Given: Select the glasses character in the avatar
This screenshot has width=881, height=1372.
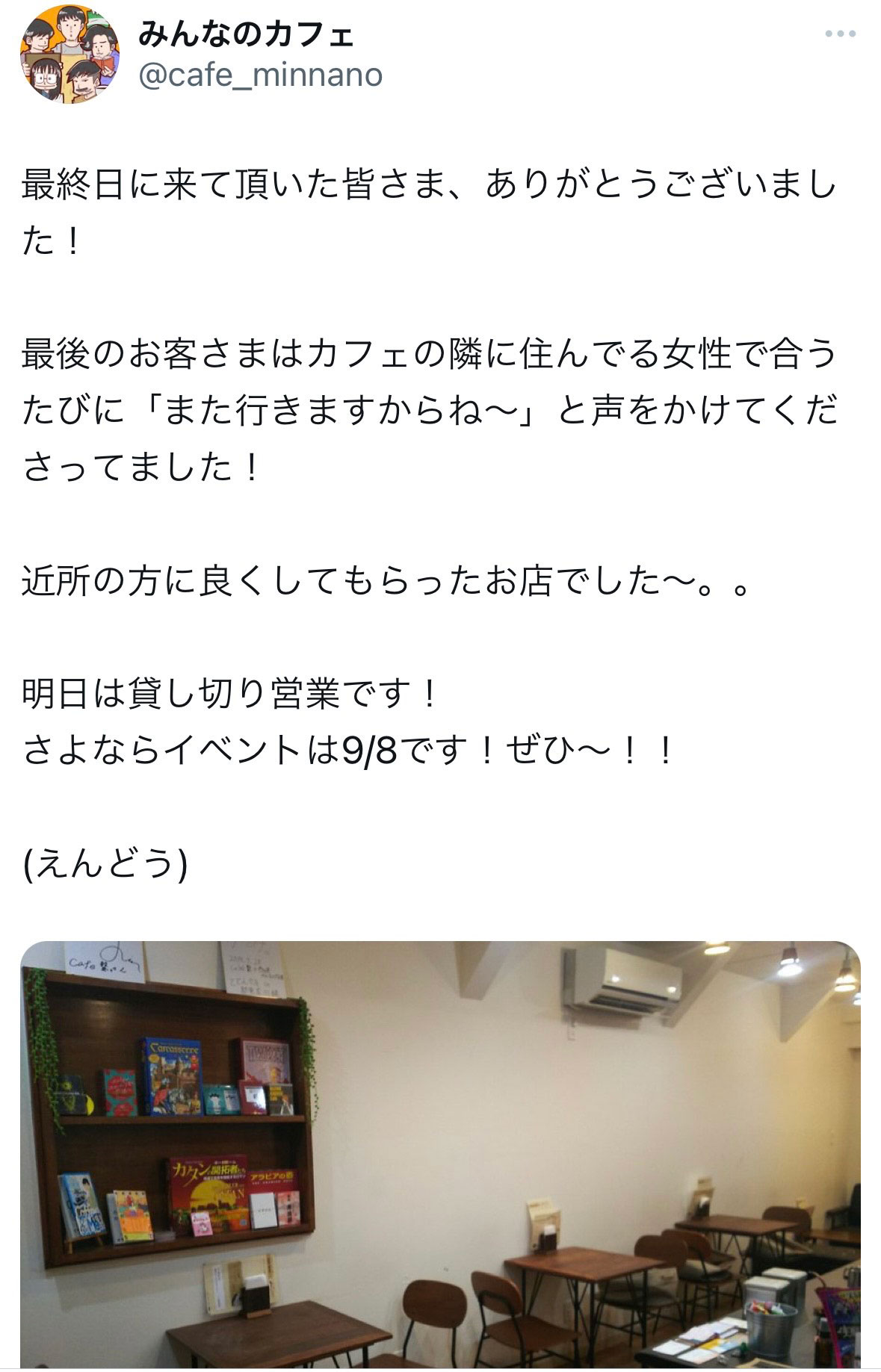Looking at the screenshot, I should point(45,80).
